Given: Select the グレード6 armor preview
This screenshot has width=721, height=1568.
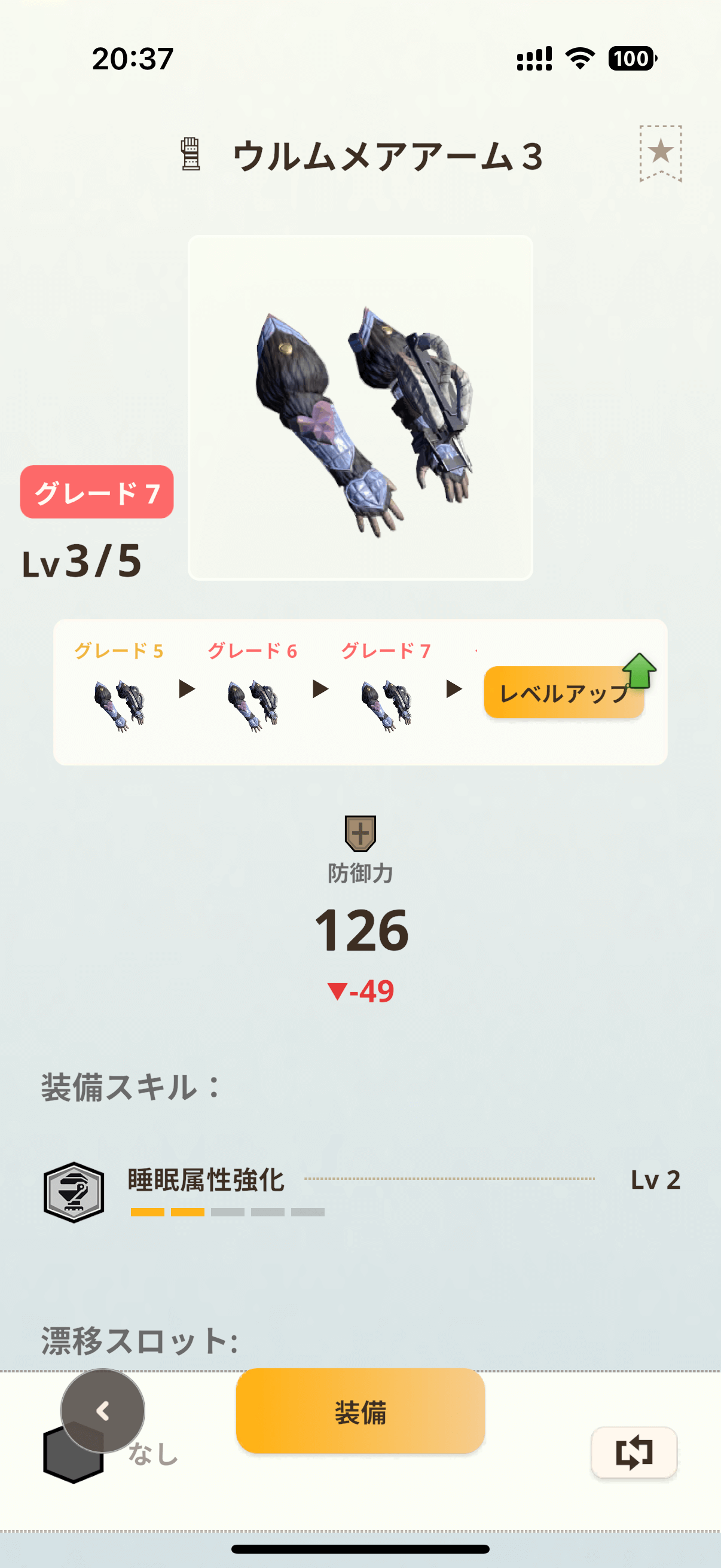Looking at the screenshot, I should pyautogui.click(x=252, y=705).
